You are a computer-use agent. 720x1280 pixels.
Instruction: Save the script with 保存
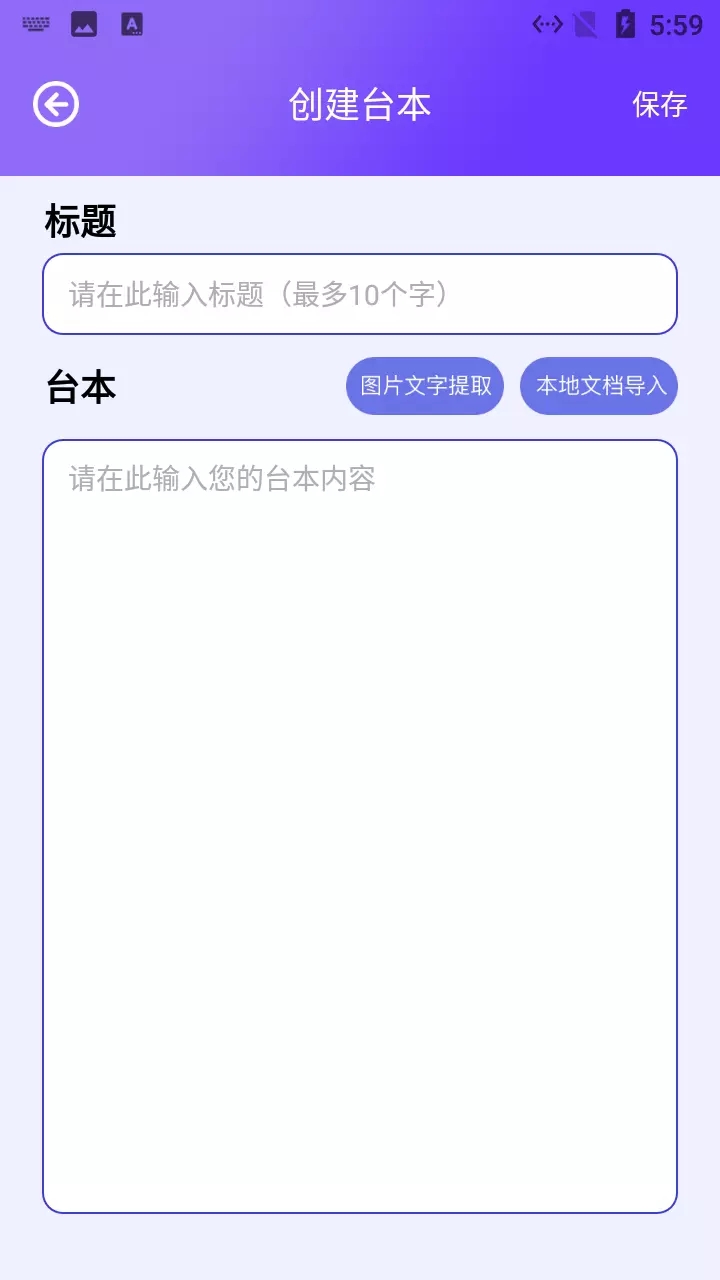659,104
